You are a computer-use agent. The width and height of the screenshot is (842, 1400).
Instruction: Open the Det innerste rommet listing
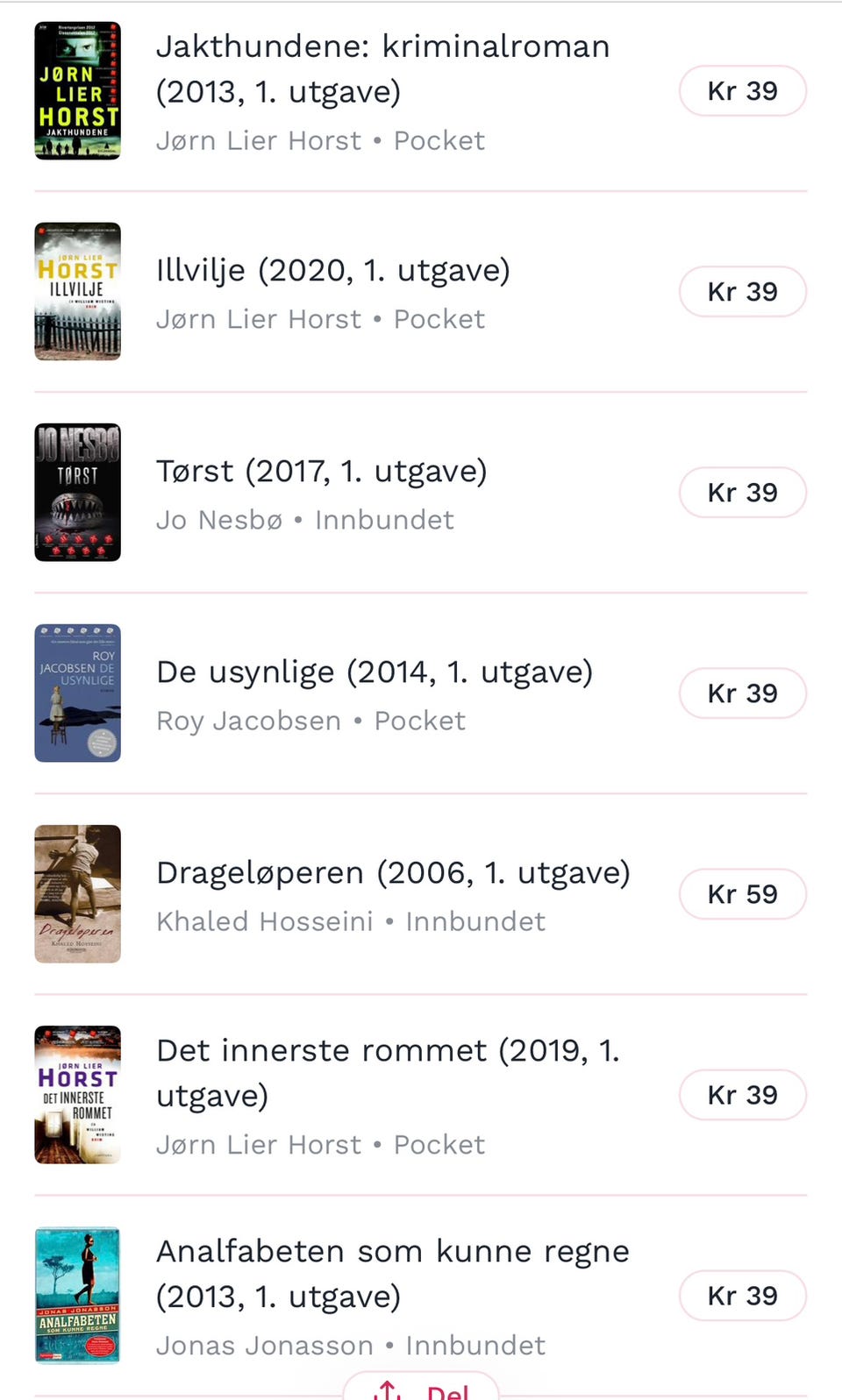click(x=388, y=1072)
